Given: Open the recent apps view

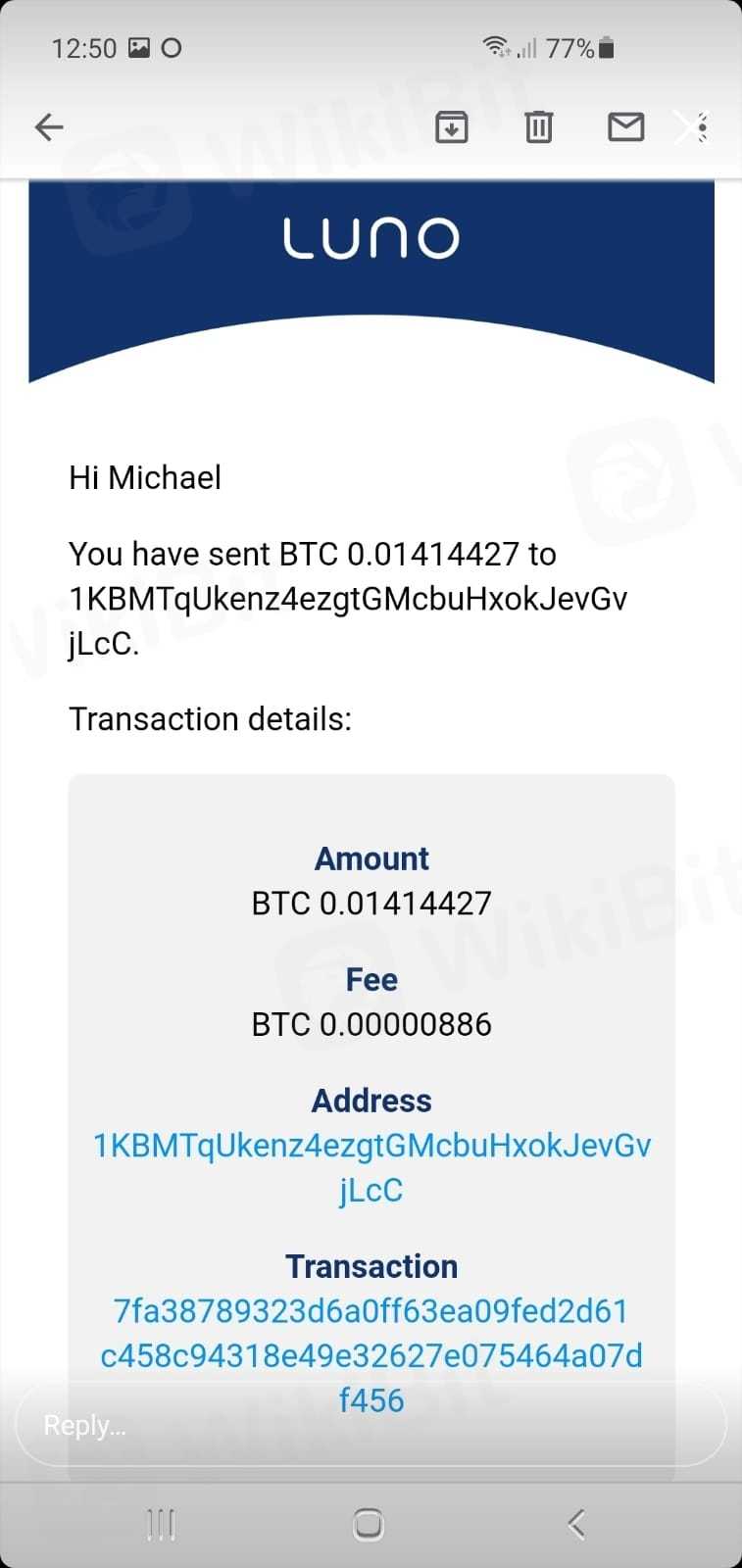Looking at the screenshot, I should click(x=161, y=1524).
